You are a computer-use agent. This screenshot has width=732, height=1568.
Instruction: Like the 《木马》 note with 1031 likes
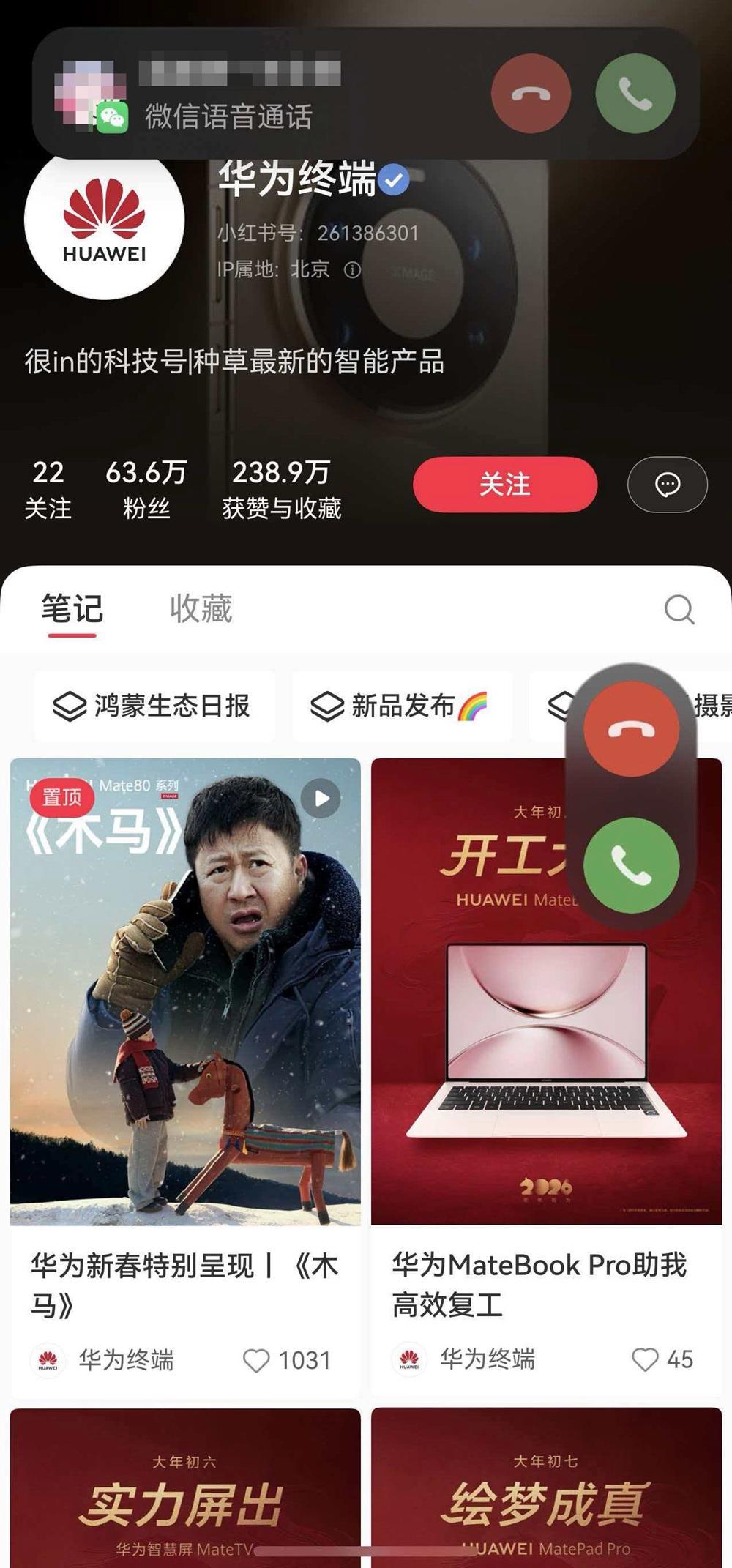257,1361
